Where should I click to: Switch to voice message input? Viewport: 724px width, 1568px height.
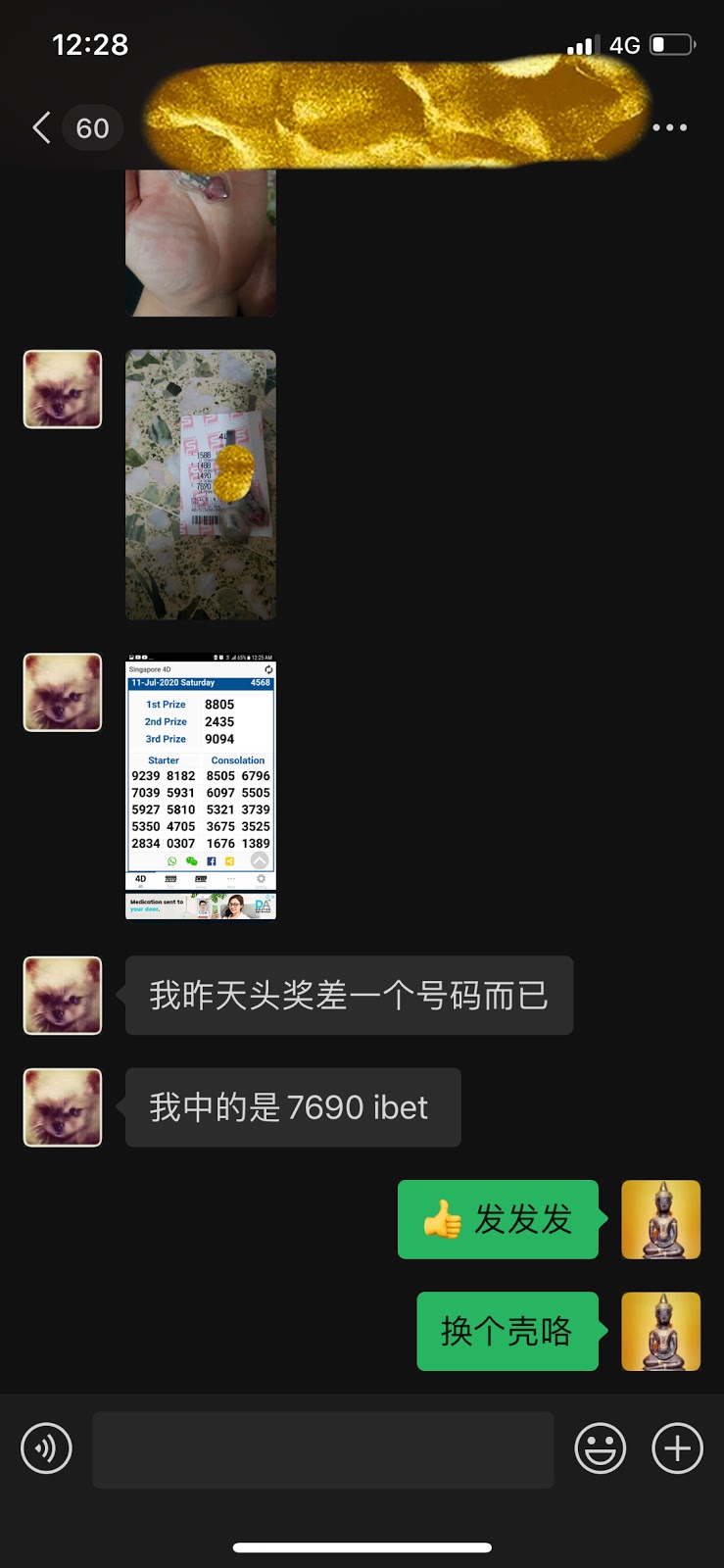tap(46, 1448)
